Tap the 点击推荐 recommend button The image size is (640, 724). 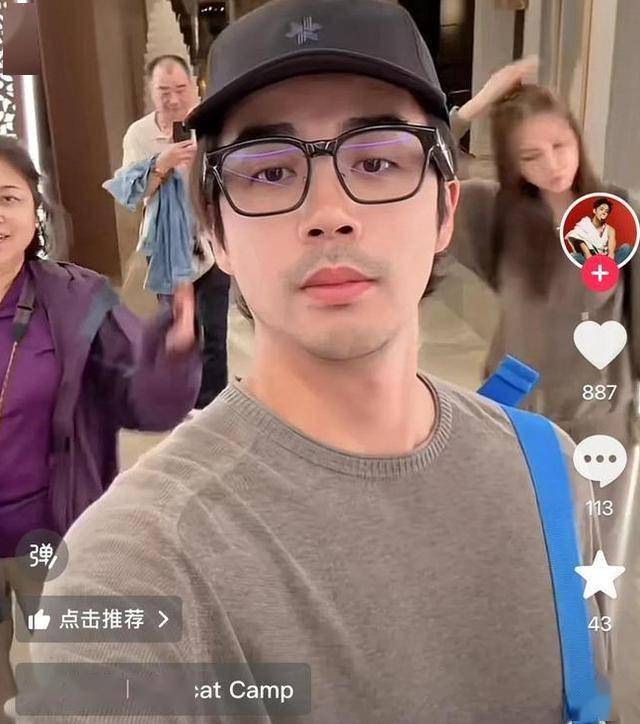coord(98,619)
